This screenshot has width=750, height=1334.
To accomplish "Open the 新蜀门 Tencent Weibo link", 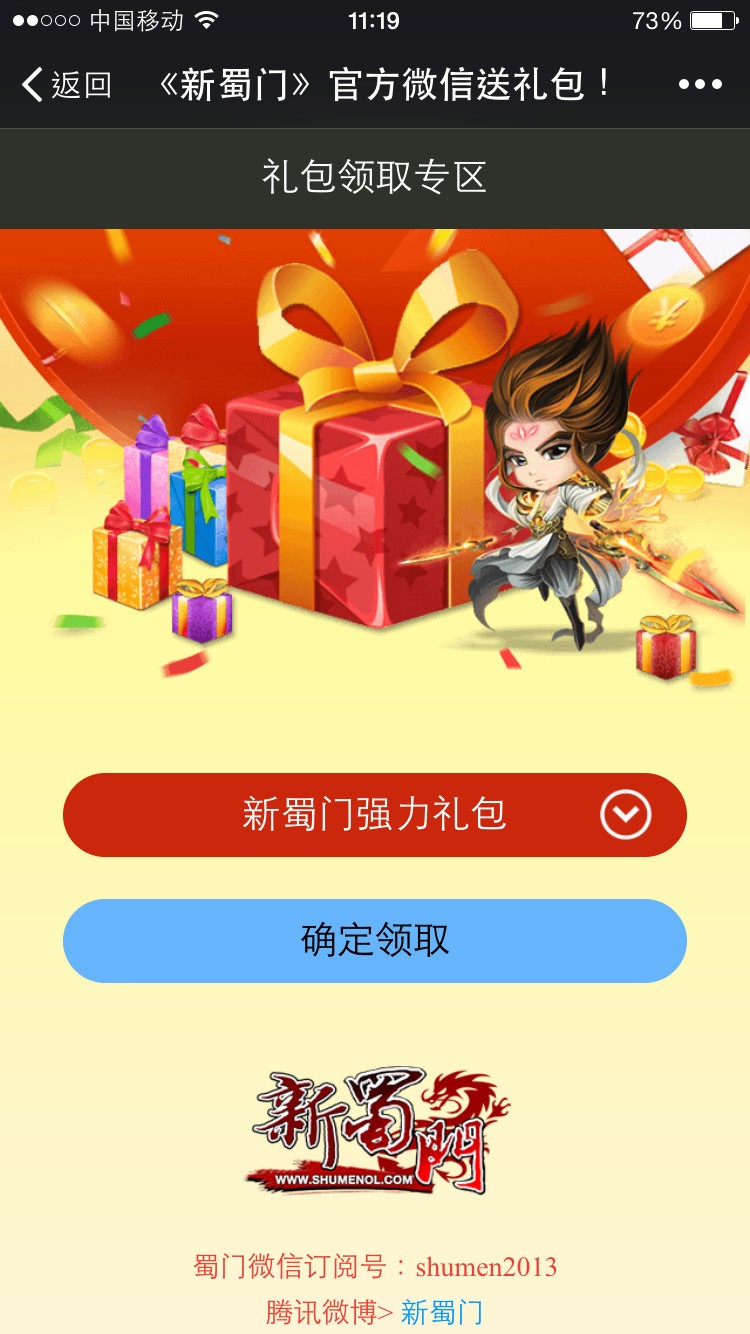I will click(441, 1312).
